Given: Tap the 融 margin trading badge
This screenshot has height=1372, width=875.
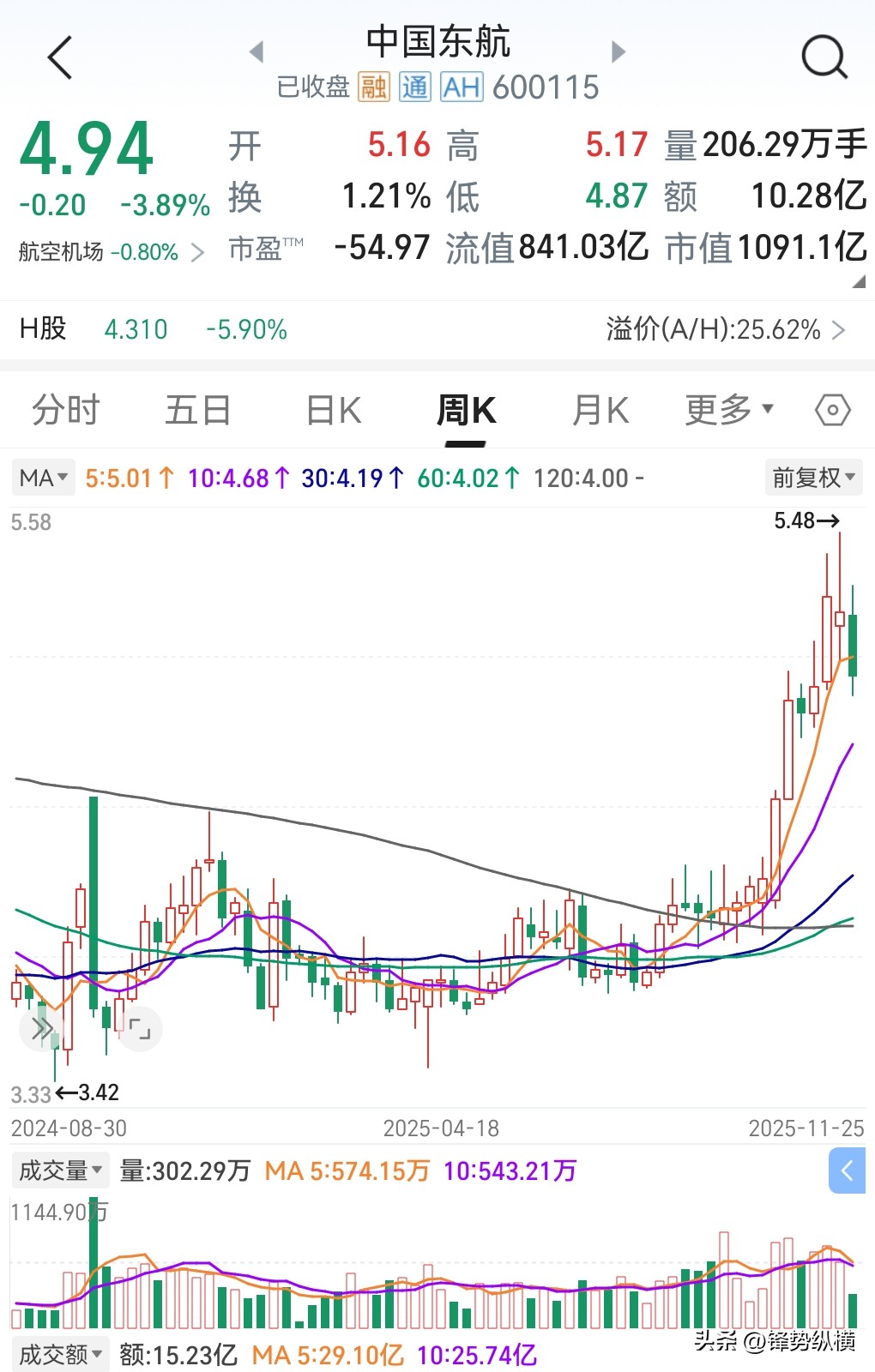Looking at the screenshot, I should [x=372, y=86].
